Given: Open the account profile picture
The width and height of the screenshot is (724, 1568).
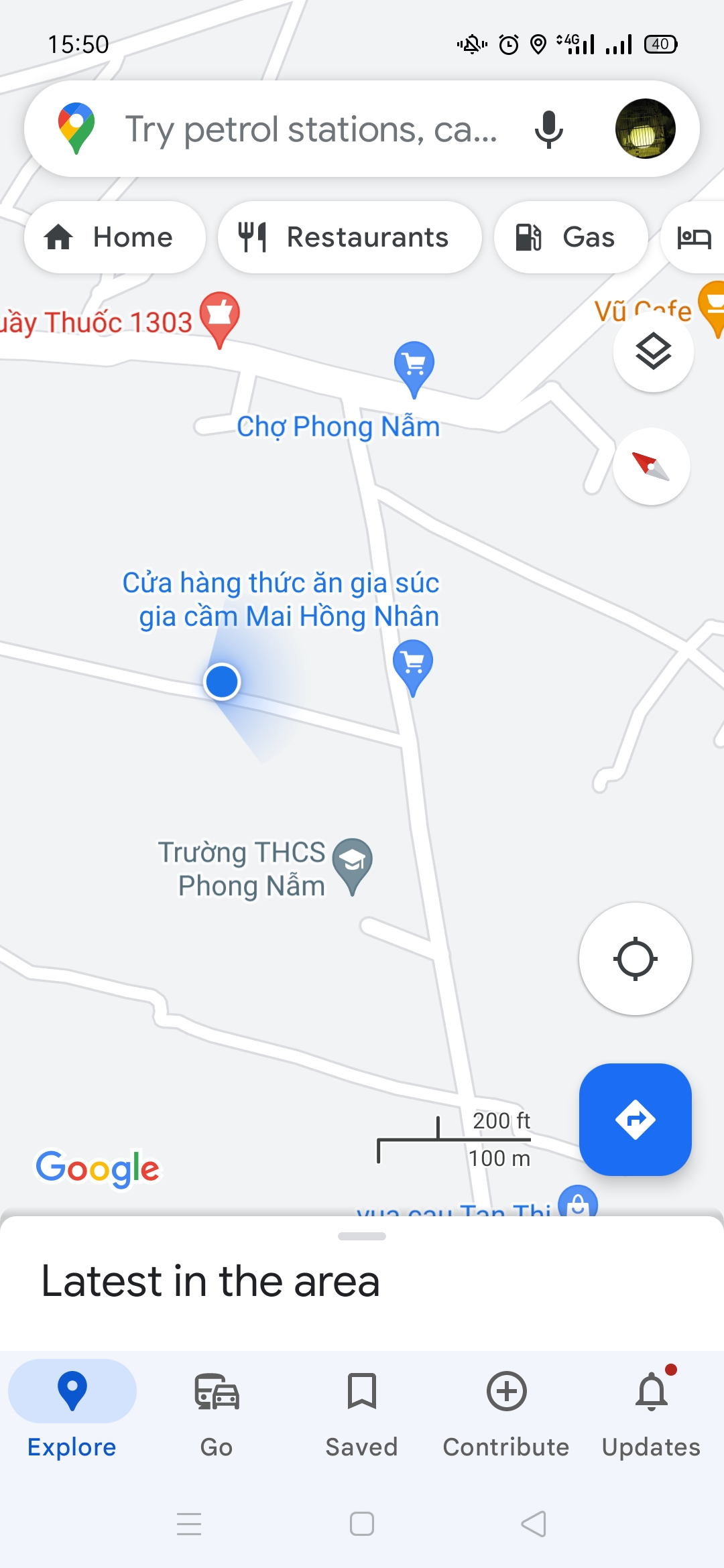Looking at the screenshot, I should point(645,129).
